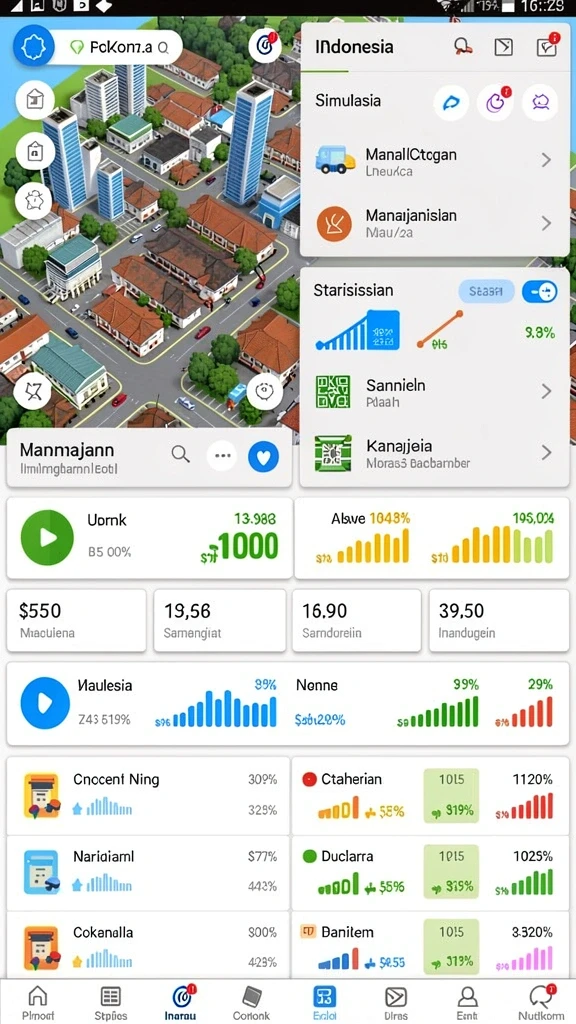This screenshot has height=1024, width=576.
Task: Open the Manajanislan row
Action: tap(434, 223)
